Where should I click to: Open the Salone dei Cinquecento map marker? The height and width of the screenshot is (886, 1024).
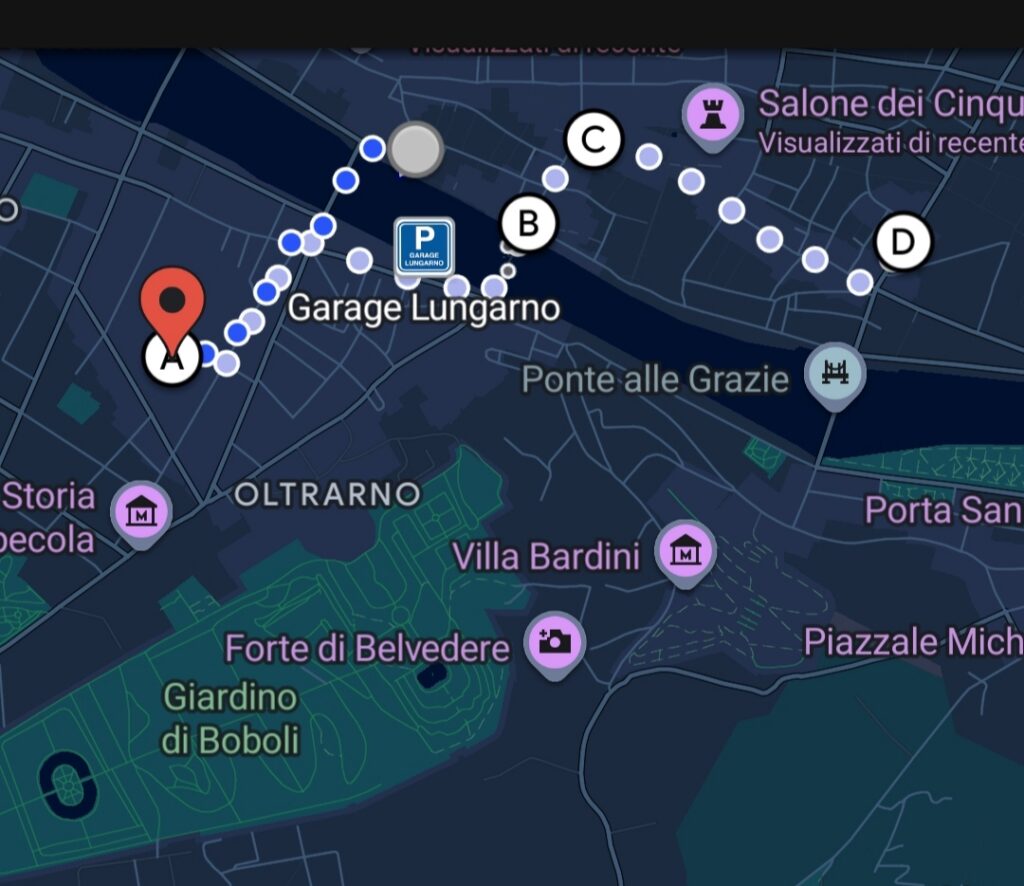click(712, 114)
